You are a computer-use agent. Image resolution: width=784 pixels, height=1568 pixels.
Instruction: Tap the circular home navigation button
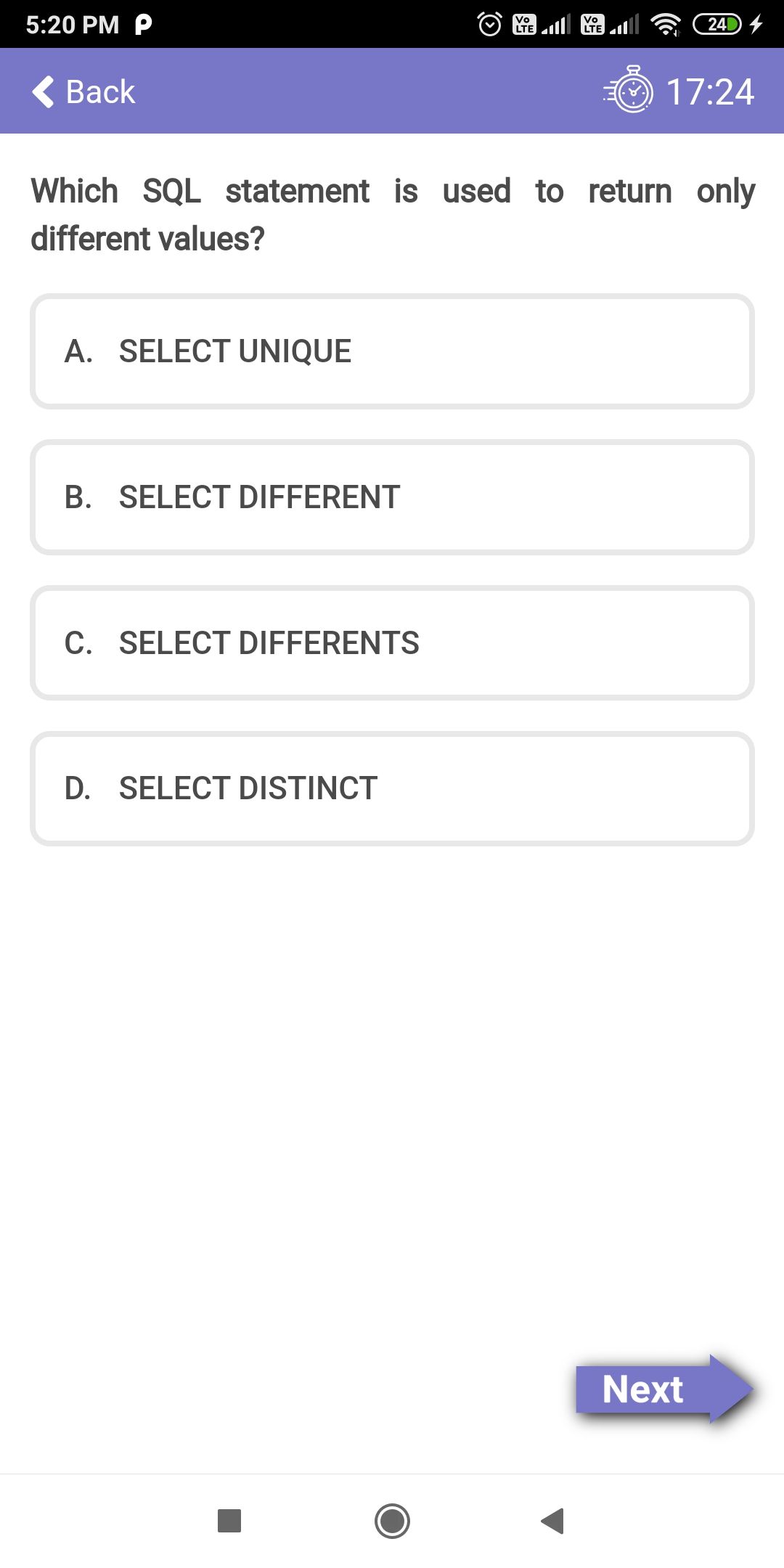(392, 1522)
